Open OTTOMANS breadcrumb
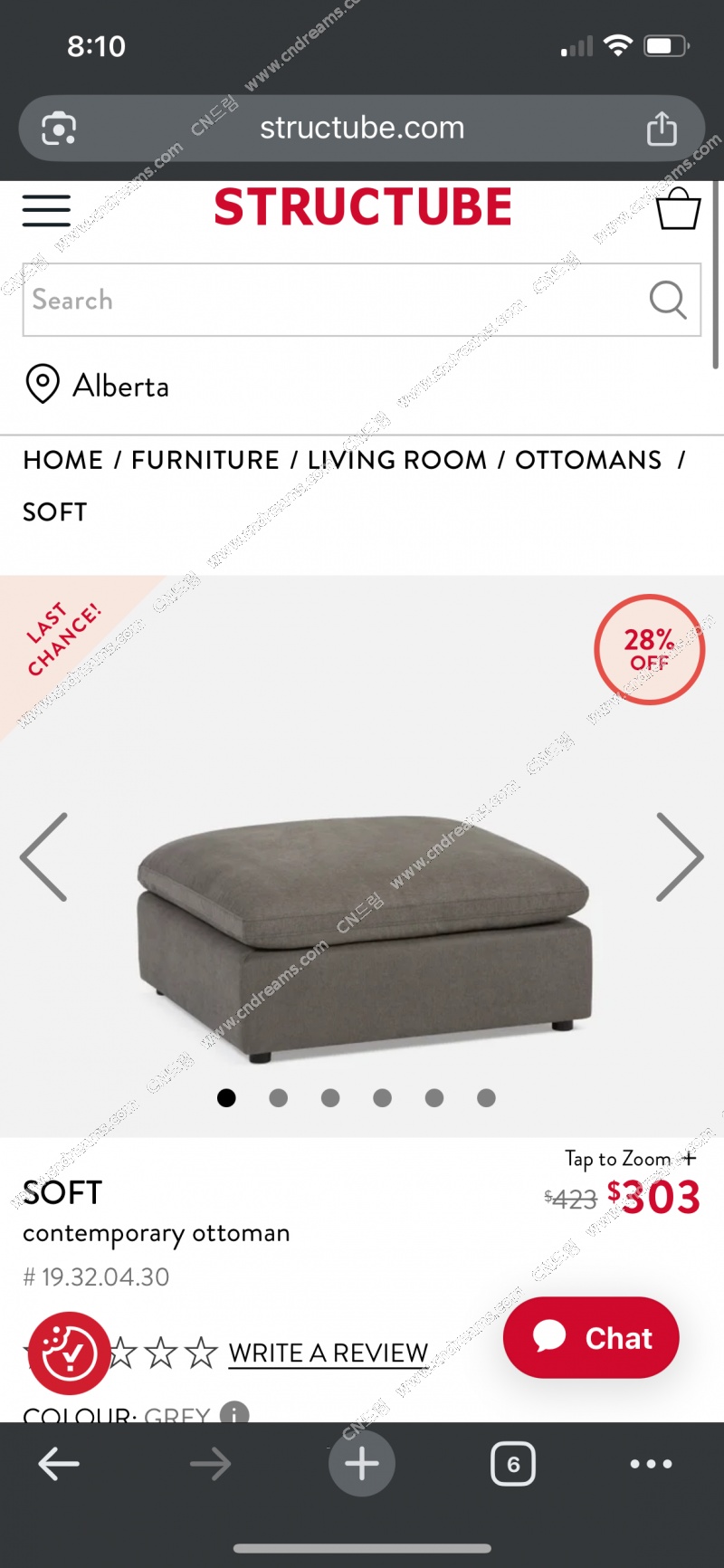This screenshot has height=1568, width=724. (588, 460)
